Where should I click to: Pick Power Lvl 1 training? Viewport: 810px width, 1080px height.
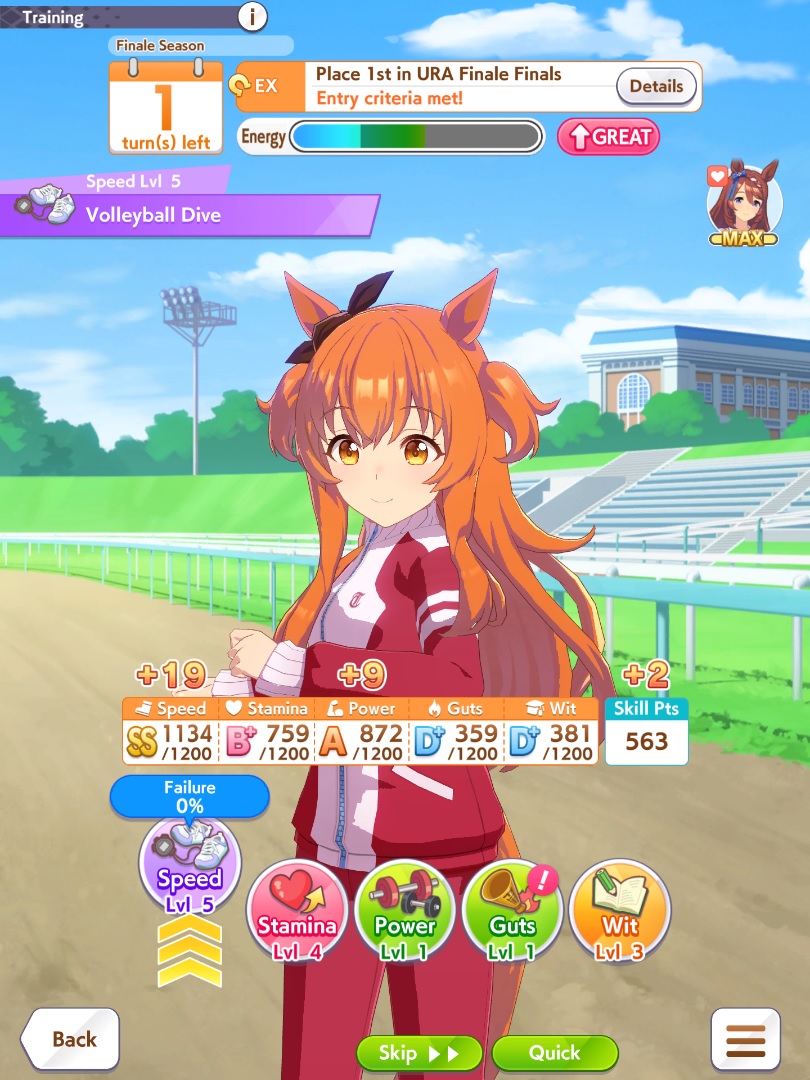pyautogui.click(x=405, y=911)
